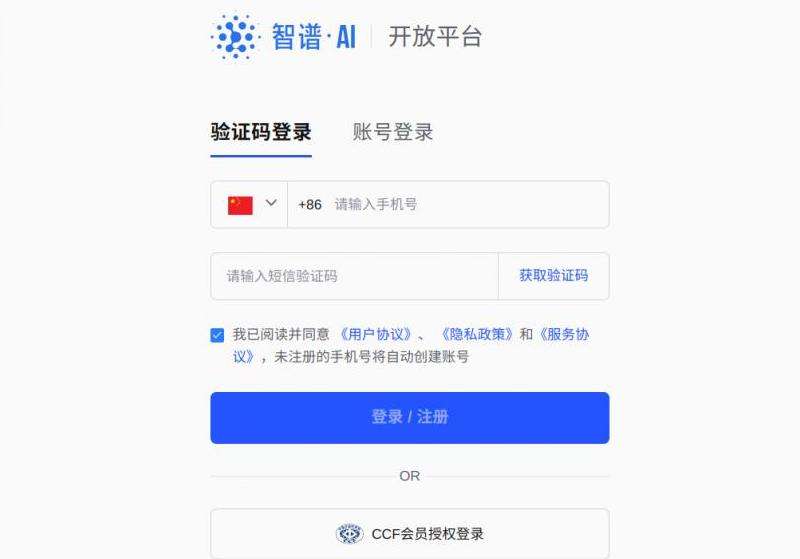
Task: Select the 验证码登录 tab
Action: pos(261,132)
